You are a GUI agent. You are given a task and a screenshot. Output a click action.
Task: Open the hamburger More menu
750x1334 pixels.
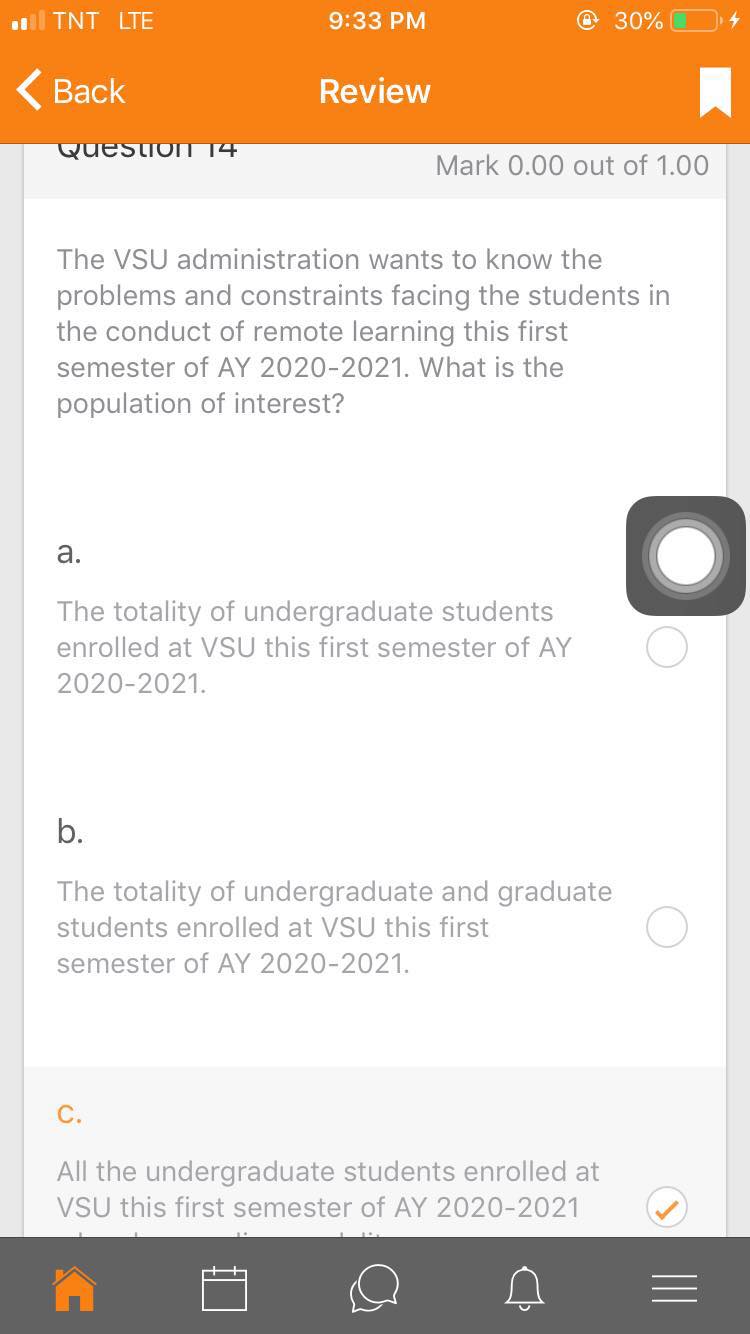tap(674, 1288)
